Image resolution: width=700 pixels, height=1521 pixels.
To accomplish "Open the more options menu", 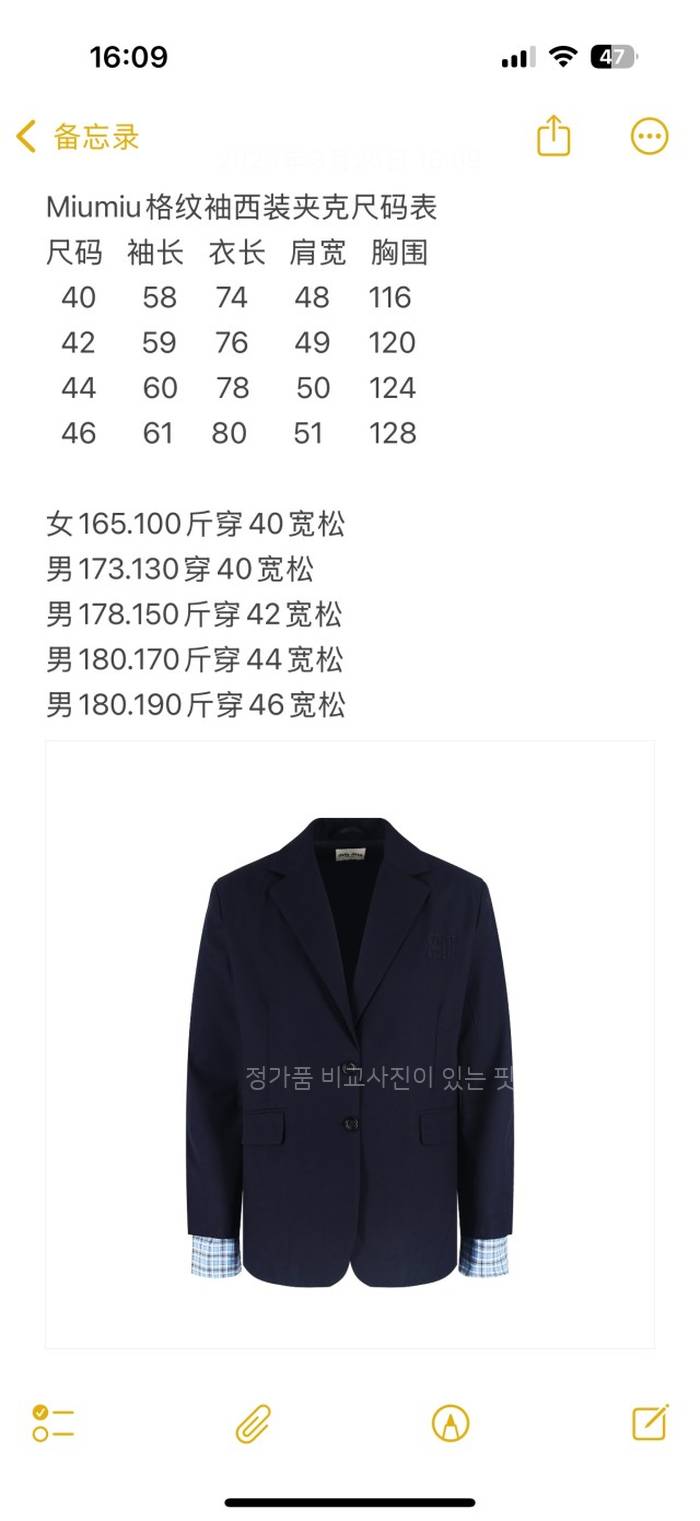I will coord(649,136).
